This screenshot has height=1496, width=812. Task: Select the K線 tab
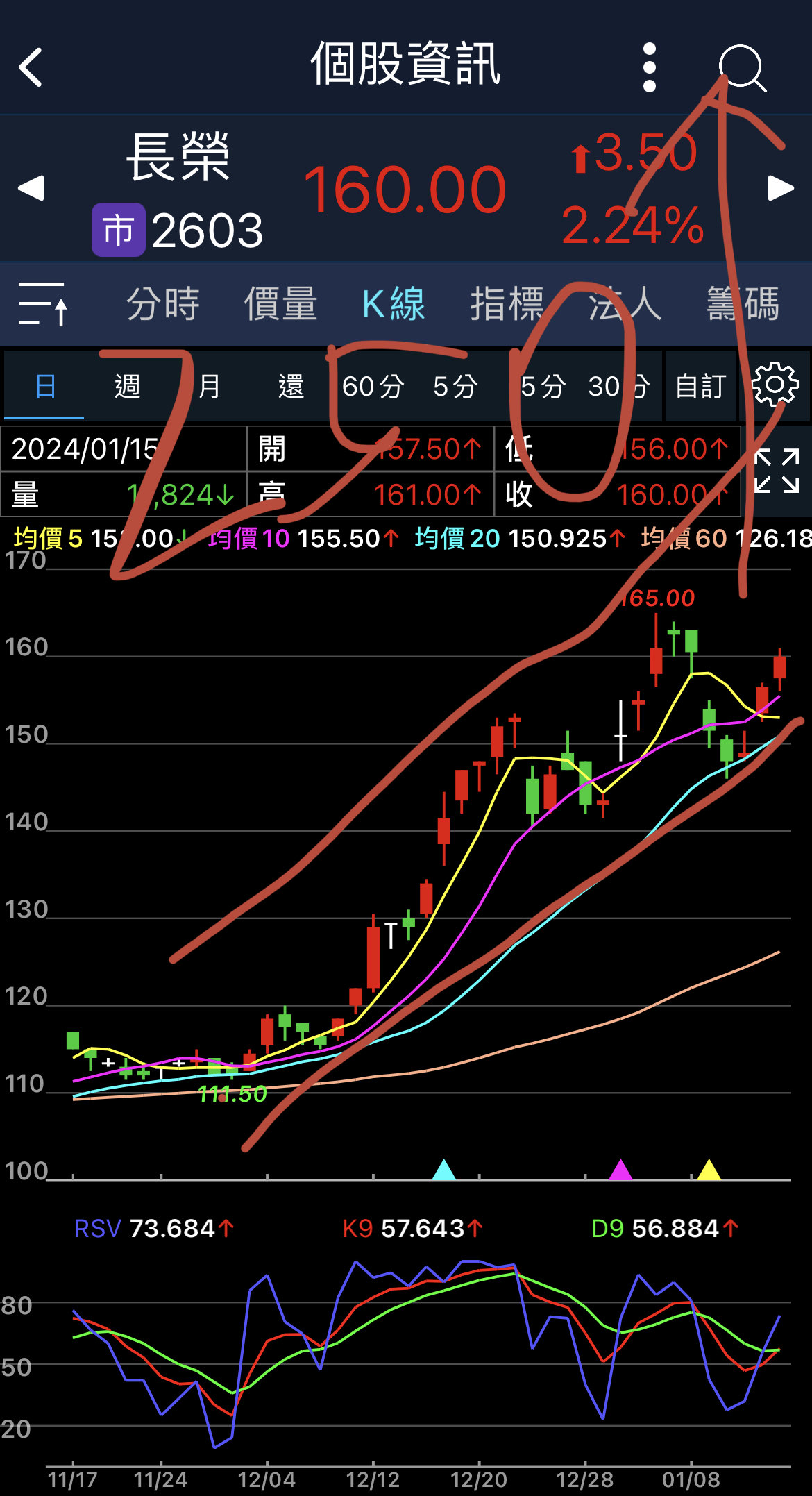pyautogui.click(x=394, y=304)
